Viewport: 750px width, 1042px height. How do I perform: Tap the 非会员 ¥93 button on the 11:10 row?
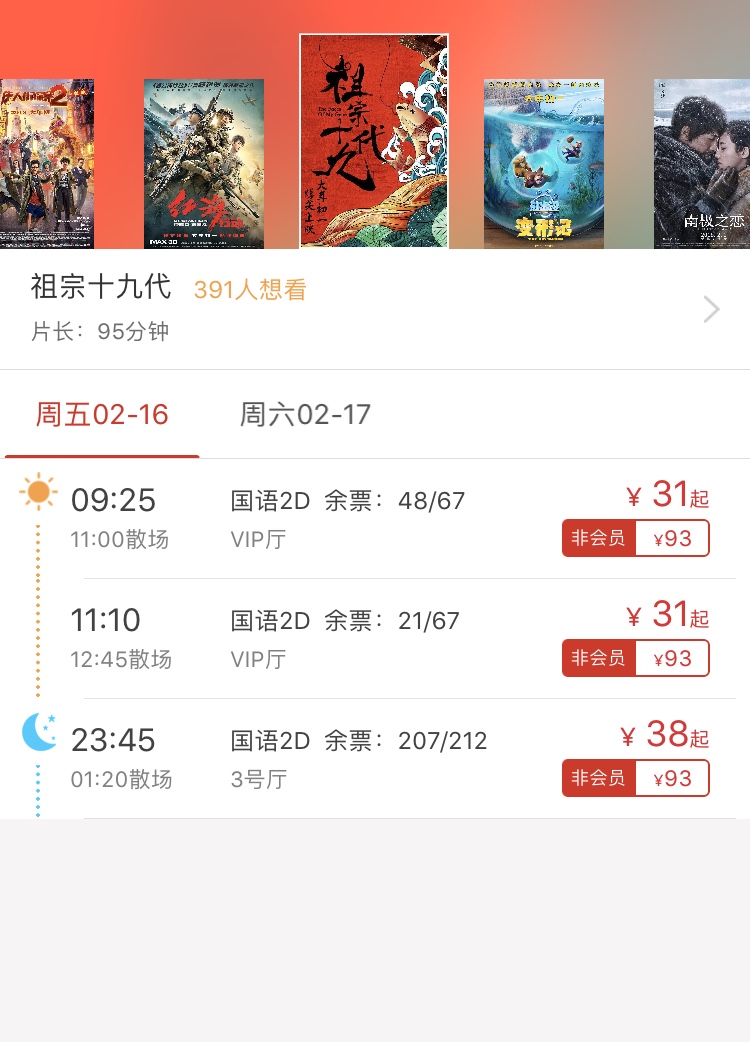click(x=636, y=658)
